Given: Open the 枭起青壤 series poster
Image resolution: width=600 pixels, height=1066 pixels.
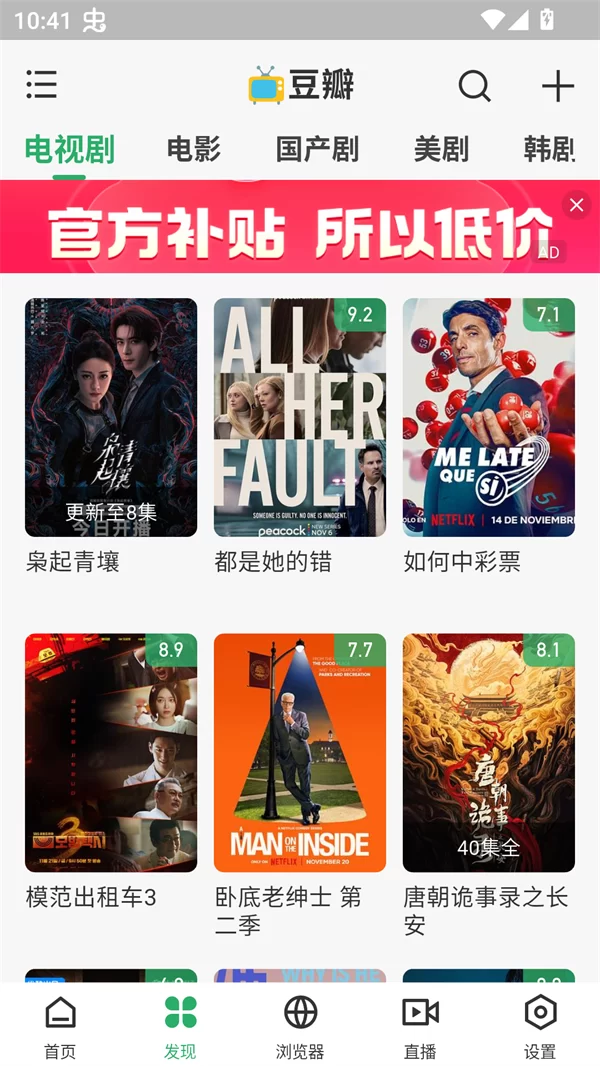Looking at the screenshot, I should click(111, 417).
